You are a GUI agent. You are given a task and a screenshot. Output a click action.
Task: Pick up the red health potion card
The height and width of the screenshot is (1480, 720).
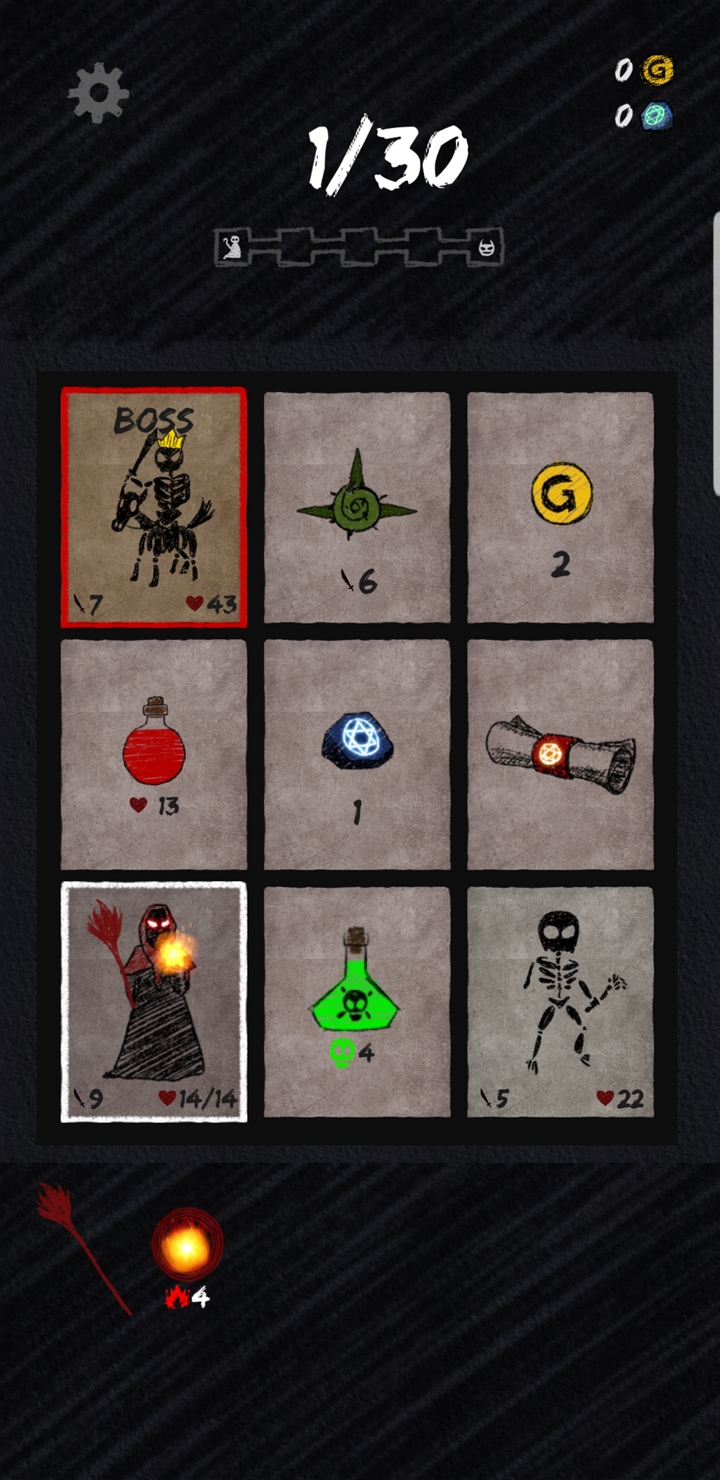pos(154,754)
